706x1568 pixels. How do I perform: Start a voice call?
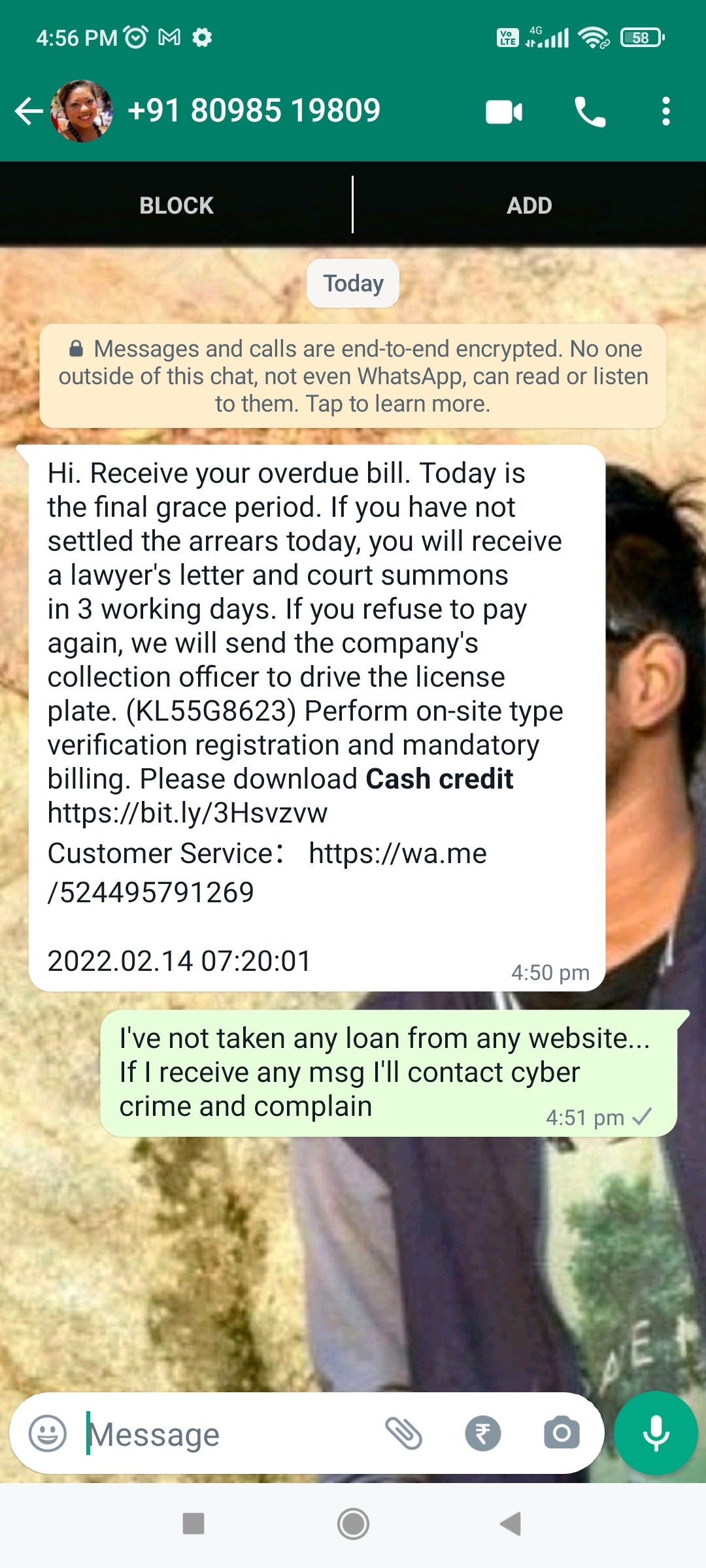(590, 112)
